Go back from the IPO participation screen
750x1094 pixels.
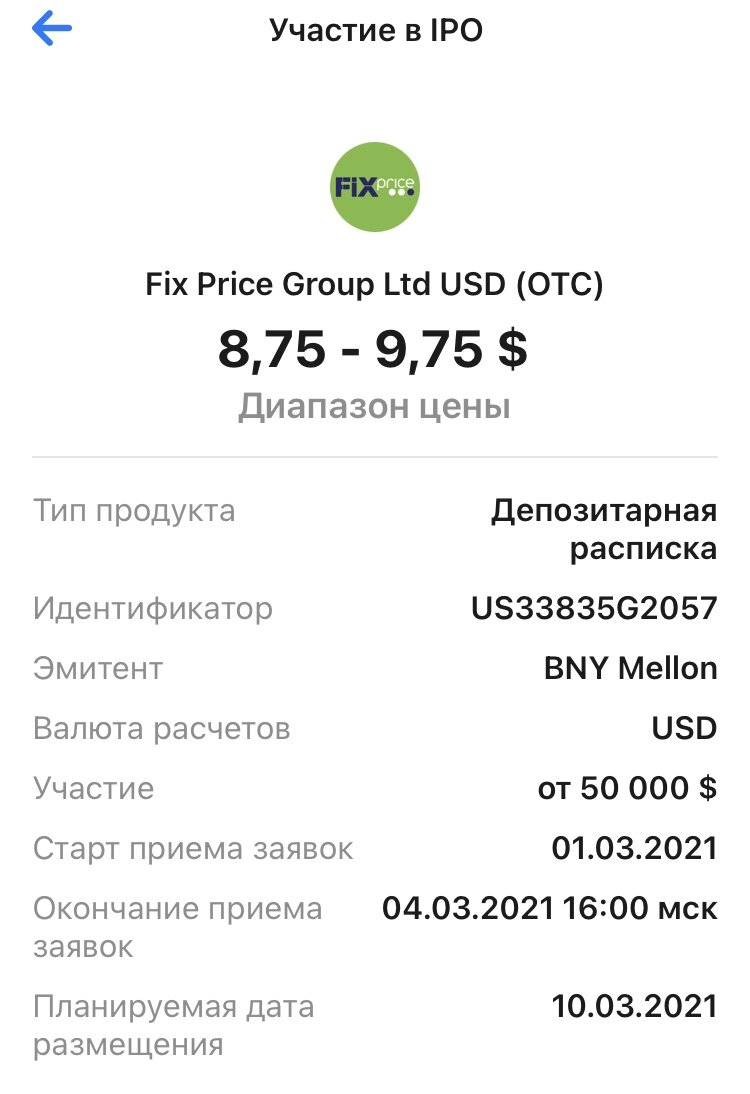tap(52, 30)
